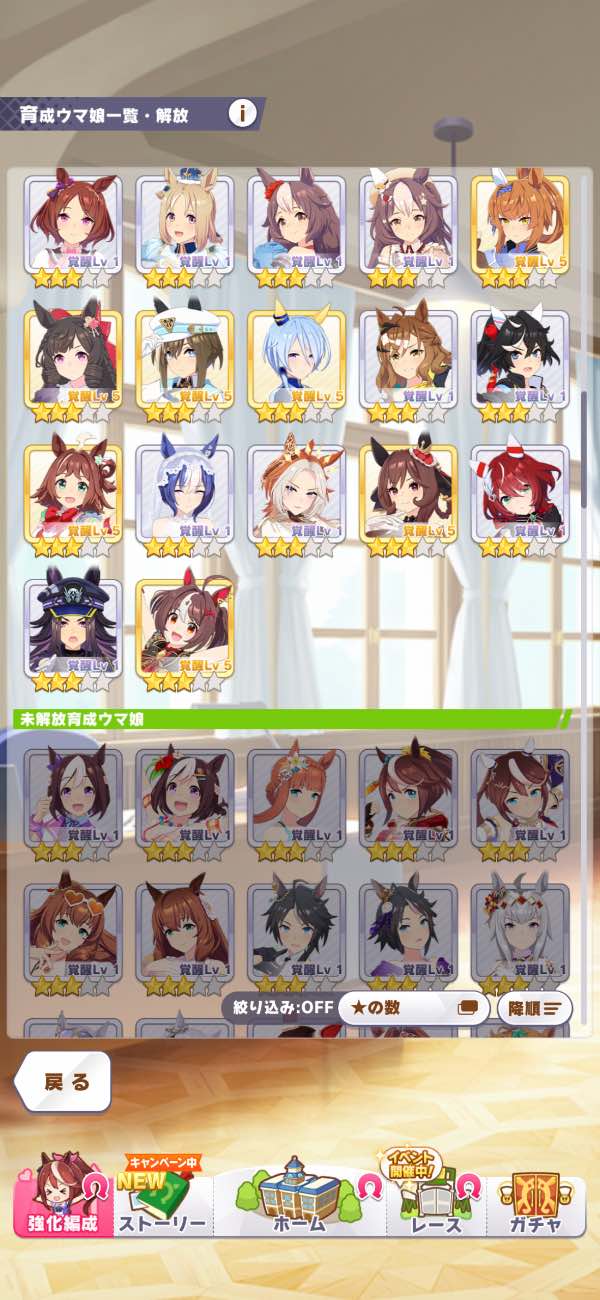
Task: Toggle the 降順 sort order
Action: tap(540, 1008)
